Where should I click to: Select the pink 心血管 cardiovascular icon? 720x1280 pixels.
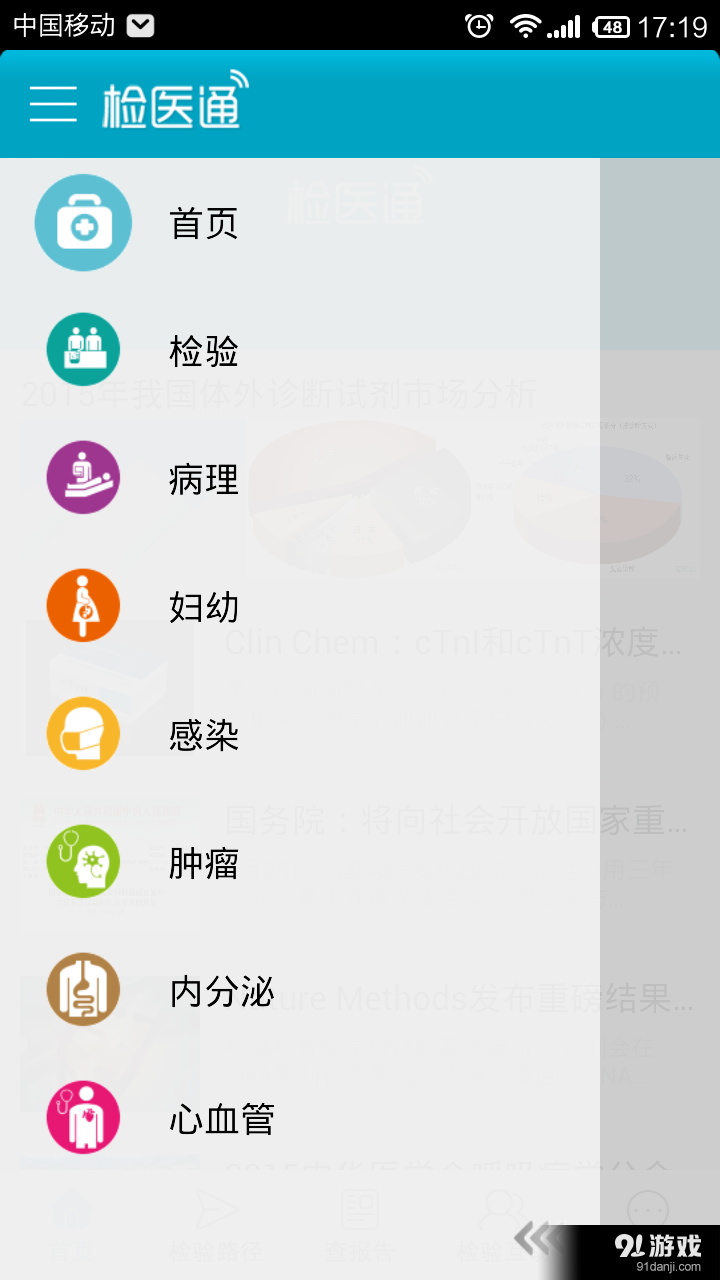[x=83, y=1117]
